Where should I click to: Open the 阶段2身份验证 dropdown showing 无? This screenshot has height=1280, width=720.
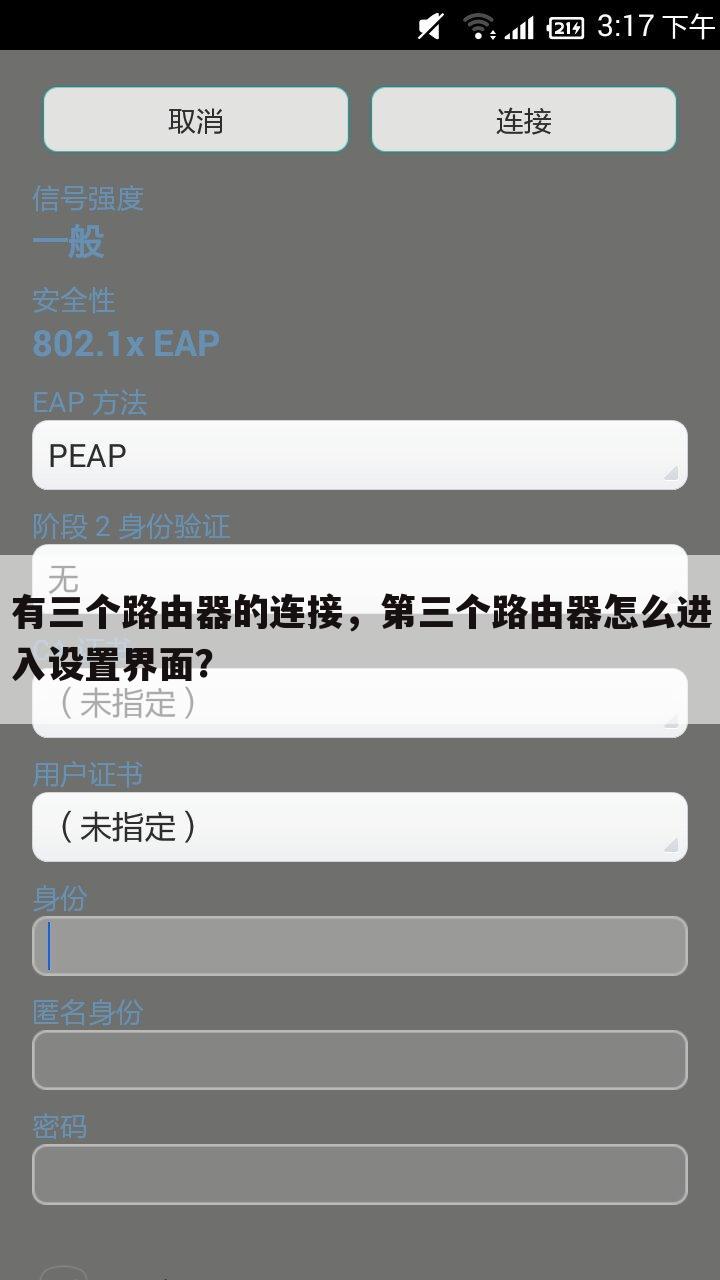[358, 578]
